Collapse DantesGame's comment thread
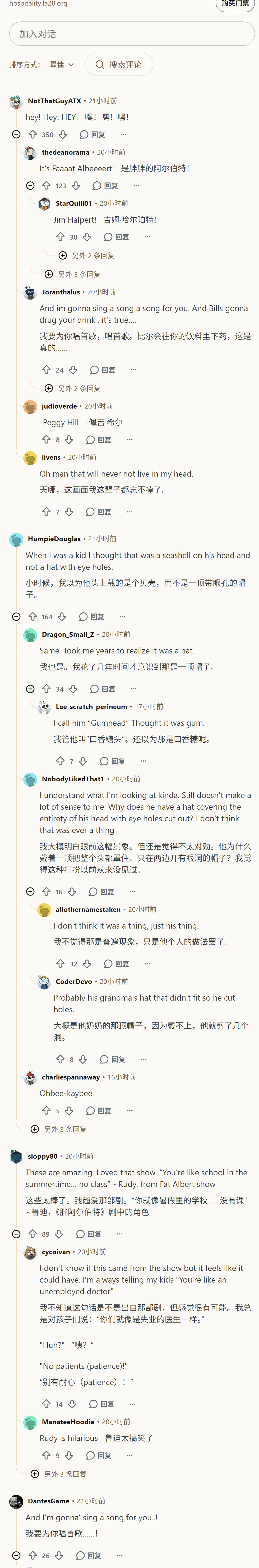This screenshot has height=1568, width=259. [16, 1556]
